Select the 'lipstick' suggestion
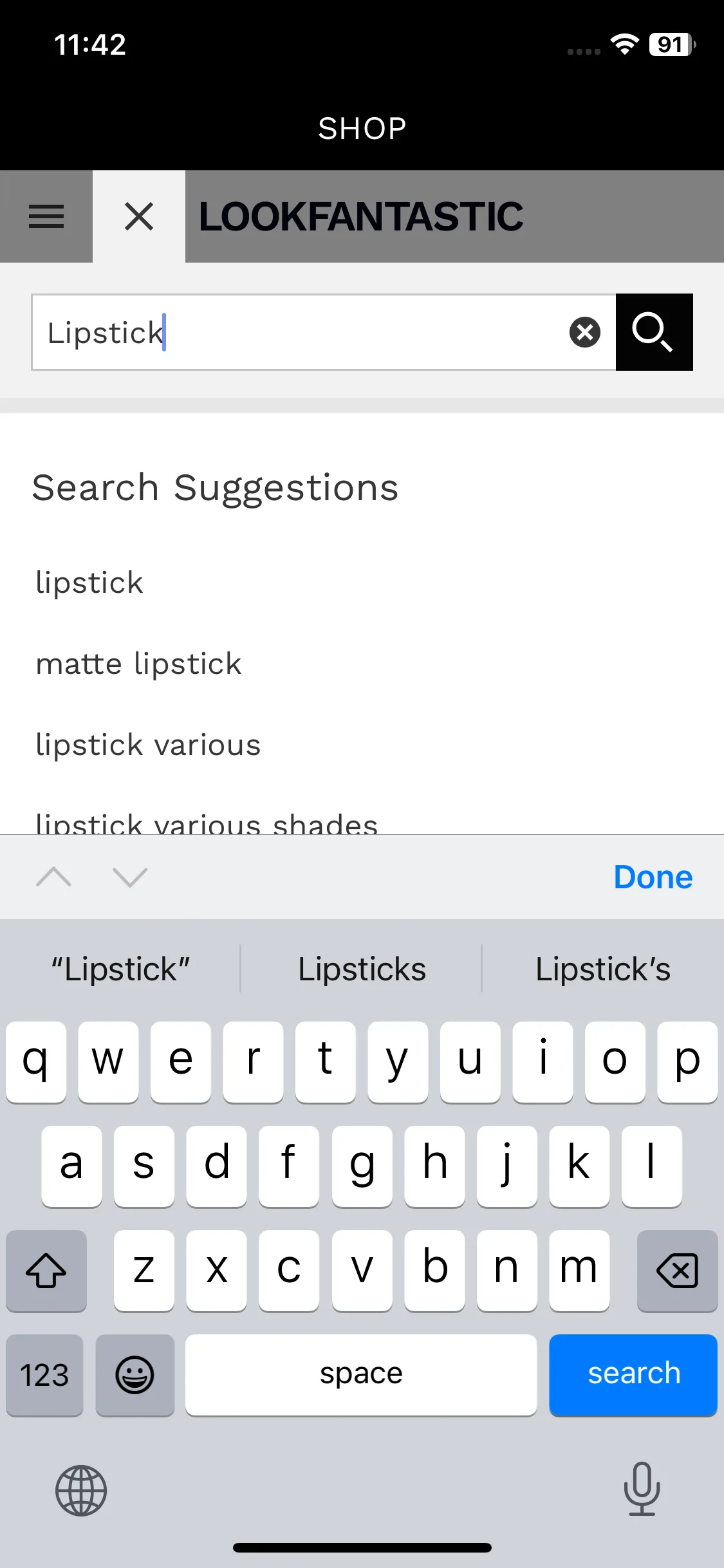Screen dimensions: 724x1568 pyautogui.click(x=90, y=583)
